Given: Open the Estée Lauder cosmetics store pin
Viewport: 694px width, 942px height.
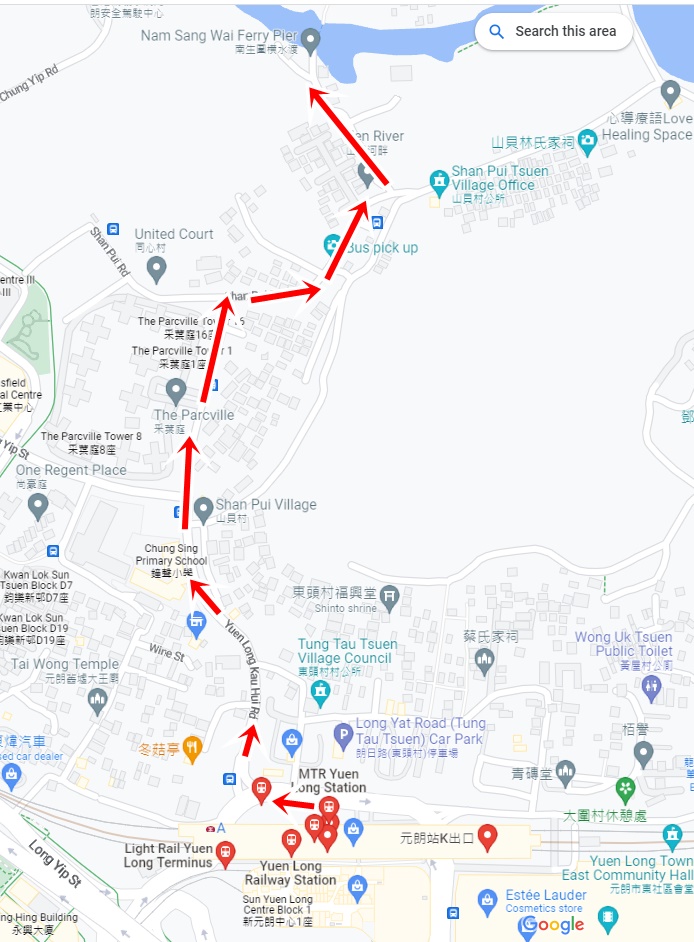Looking at the screenshot, I should pyautogui.click(x=487, y=900).
